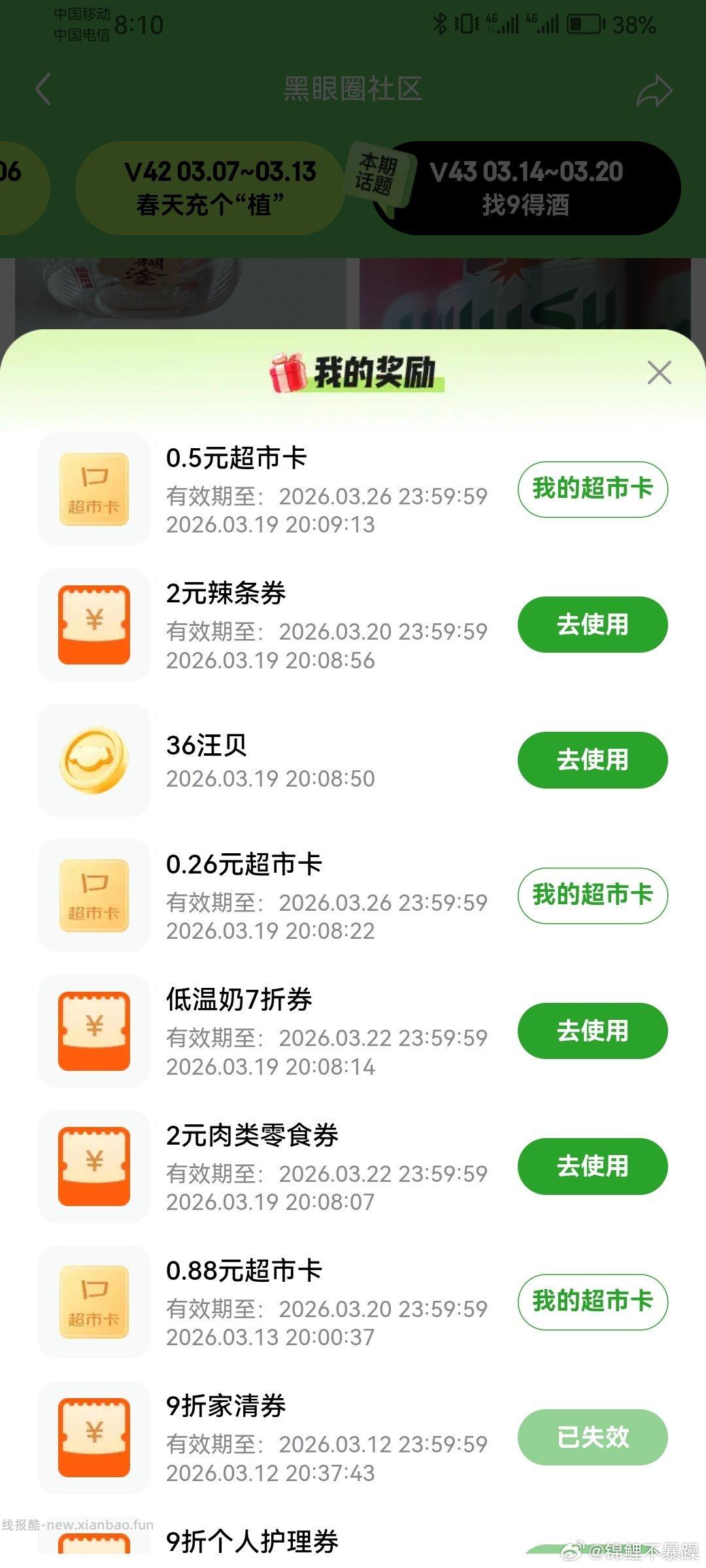Open 我的超市卡 for the 0.5元超市卡
Screen dimensions: 706x1568
tap(590, 489)
